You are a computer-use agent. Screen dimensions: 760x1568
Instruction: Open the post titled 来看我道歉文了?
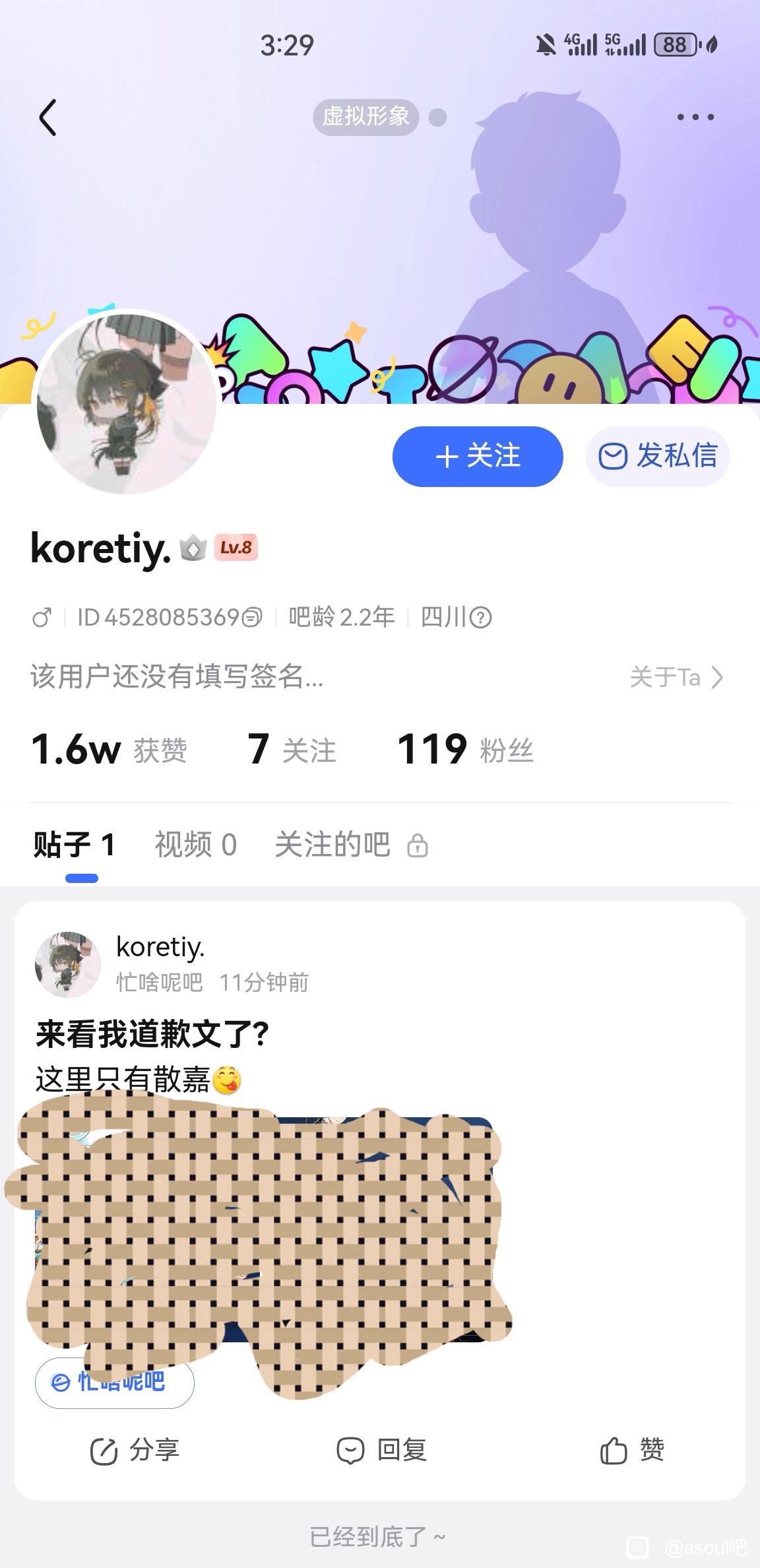(x=152, y=1034)
